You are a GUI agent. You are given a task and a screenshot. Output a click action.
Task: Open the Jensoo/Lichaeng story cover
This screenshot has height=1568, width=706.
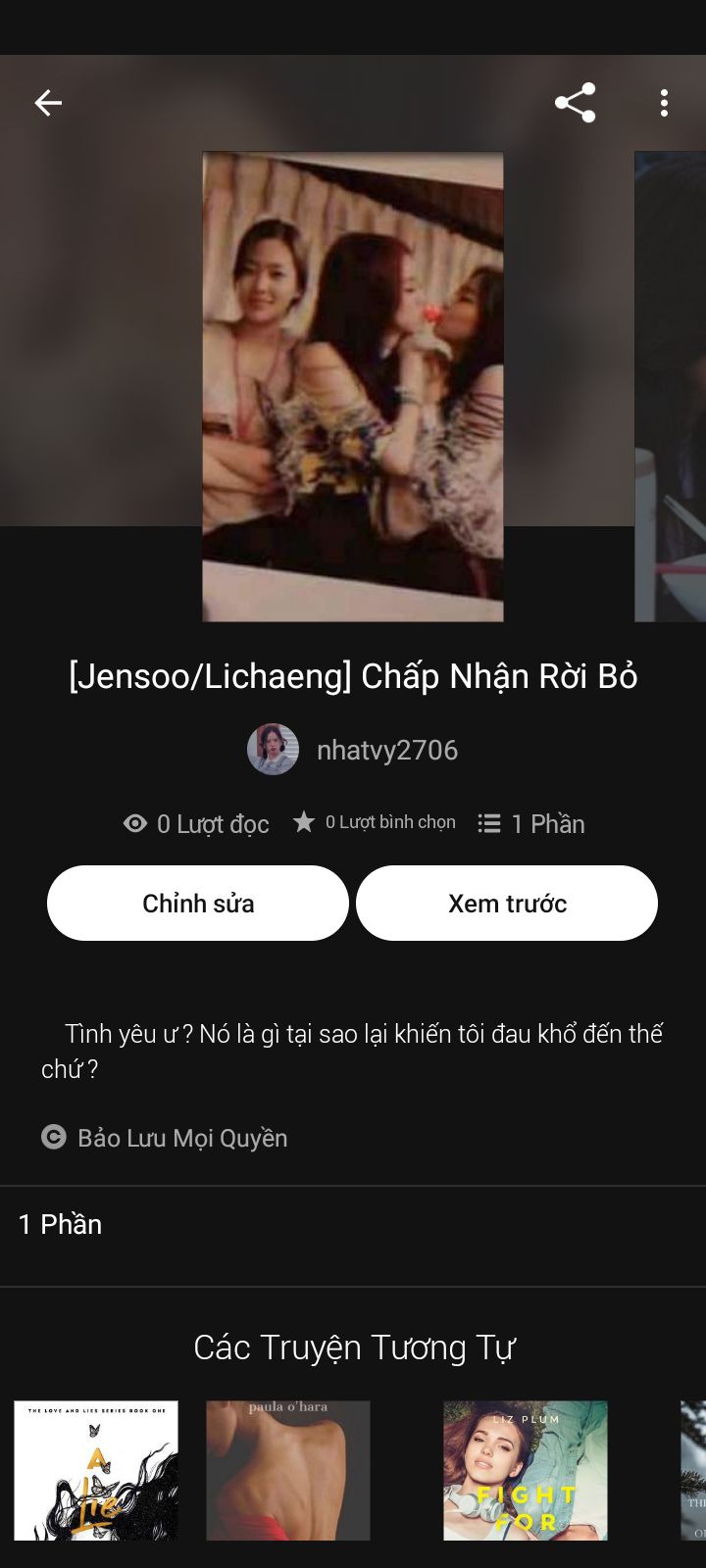click(x=353, y=386)
